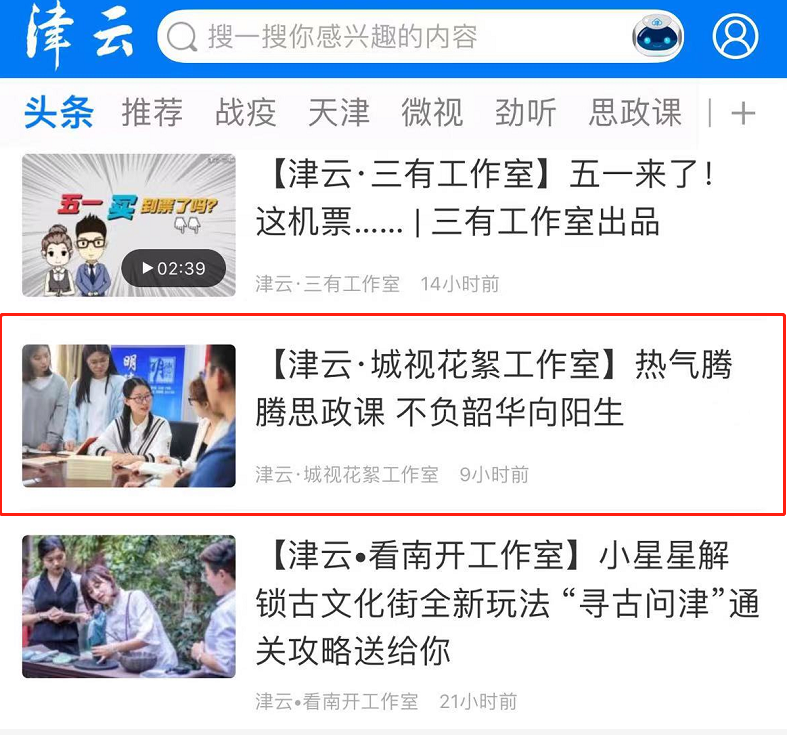This screenshot has height=735, width=787.
Task: Add channels with the plus icon
Action: [742, 113]
